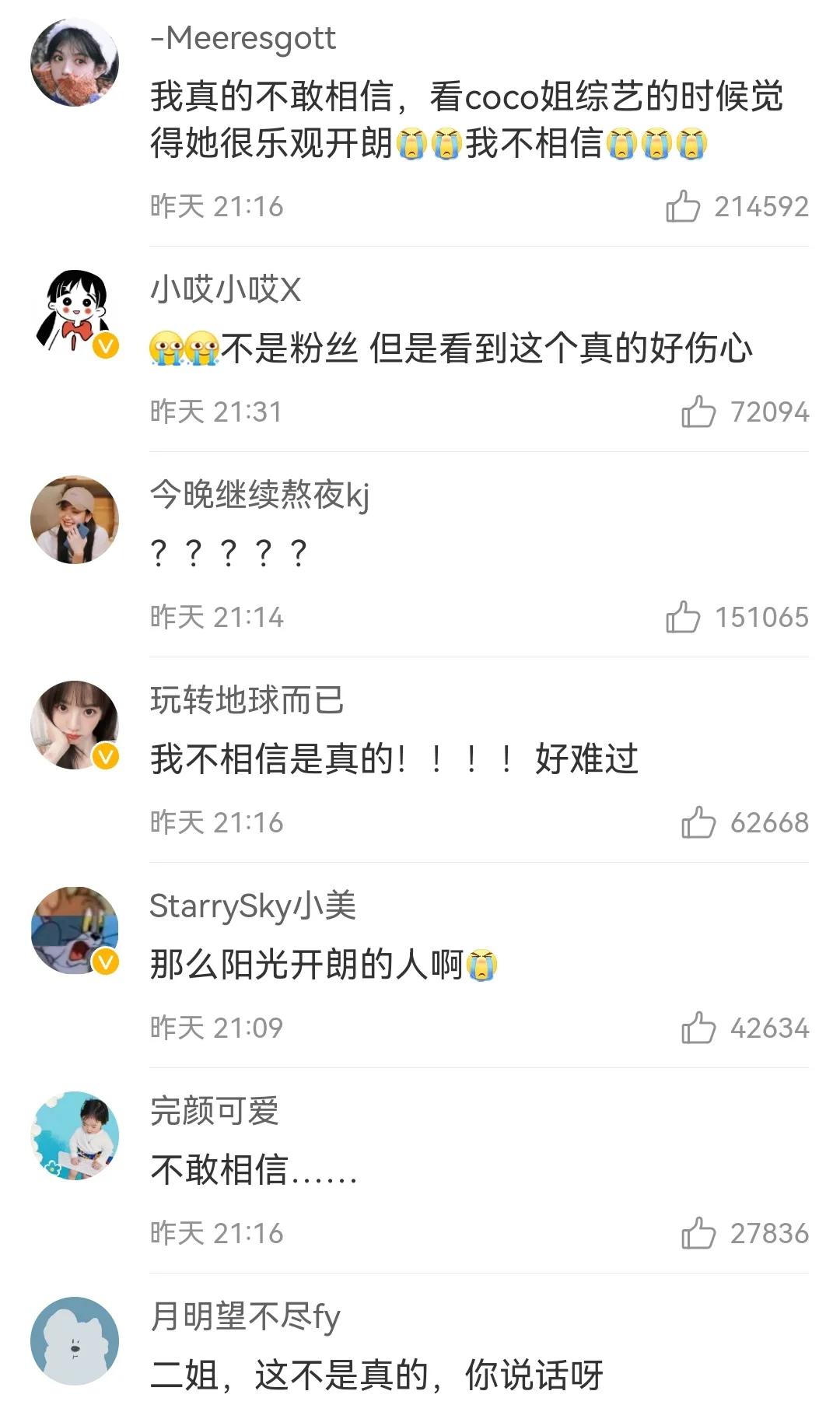Open 月明望不尽fy's profile avatar
Image resolution: width=840 pixels, height=1419 pixels.
75,1341
